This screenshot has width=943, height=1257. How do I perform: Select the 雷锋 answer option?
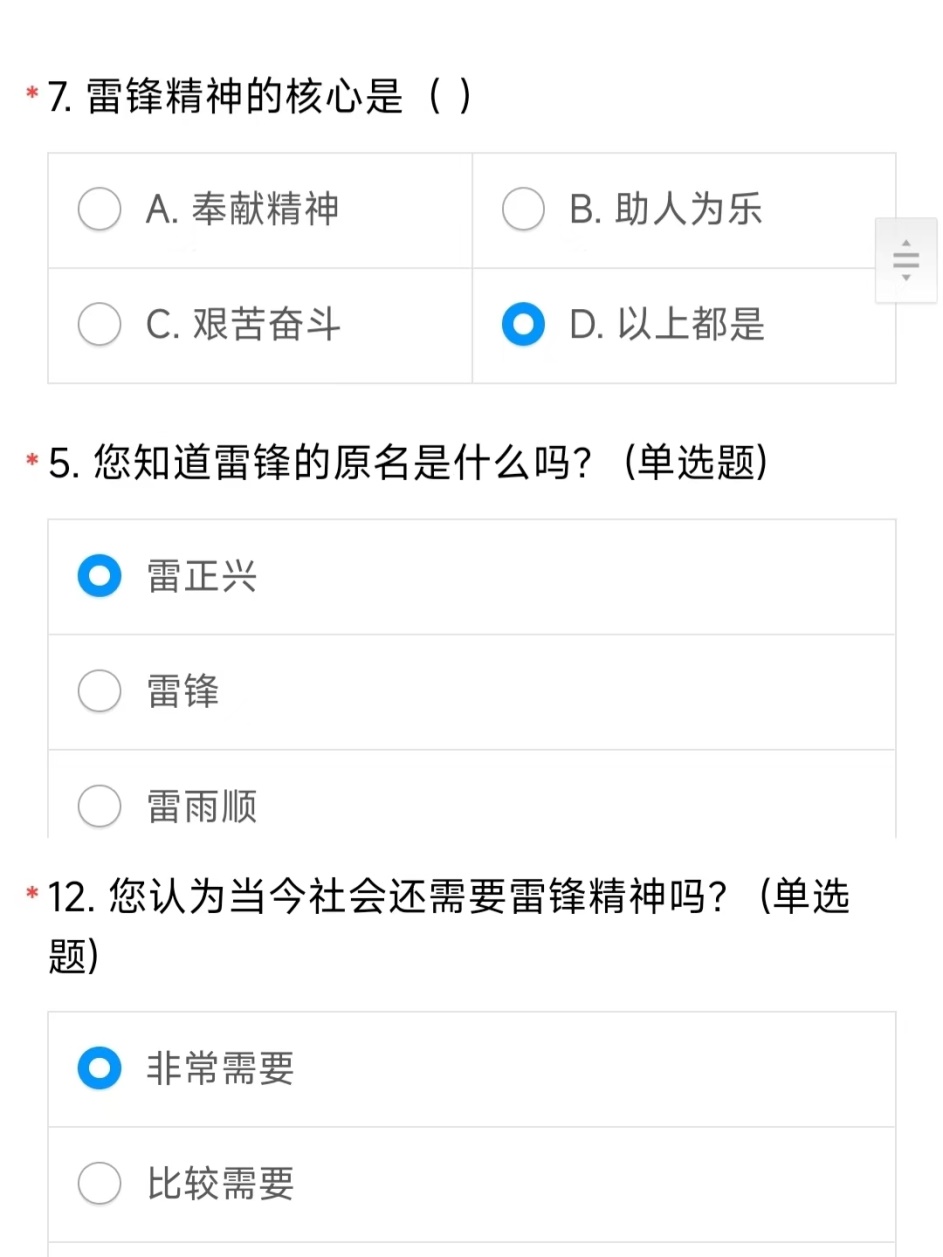pyautogui.click(x=100, y=692)
